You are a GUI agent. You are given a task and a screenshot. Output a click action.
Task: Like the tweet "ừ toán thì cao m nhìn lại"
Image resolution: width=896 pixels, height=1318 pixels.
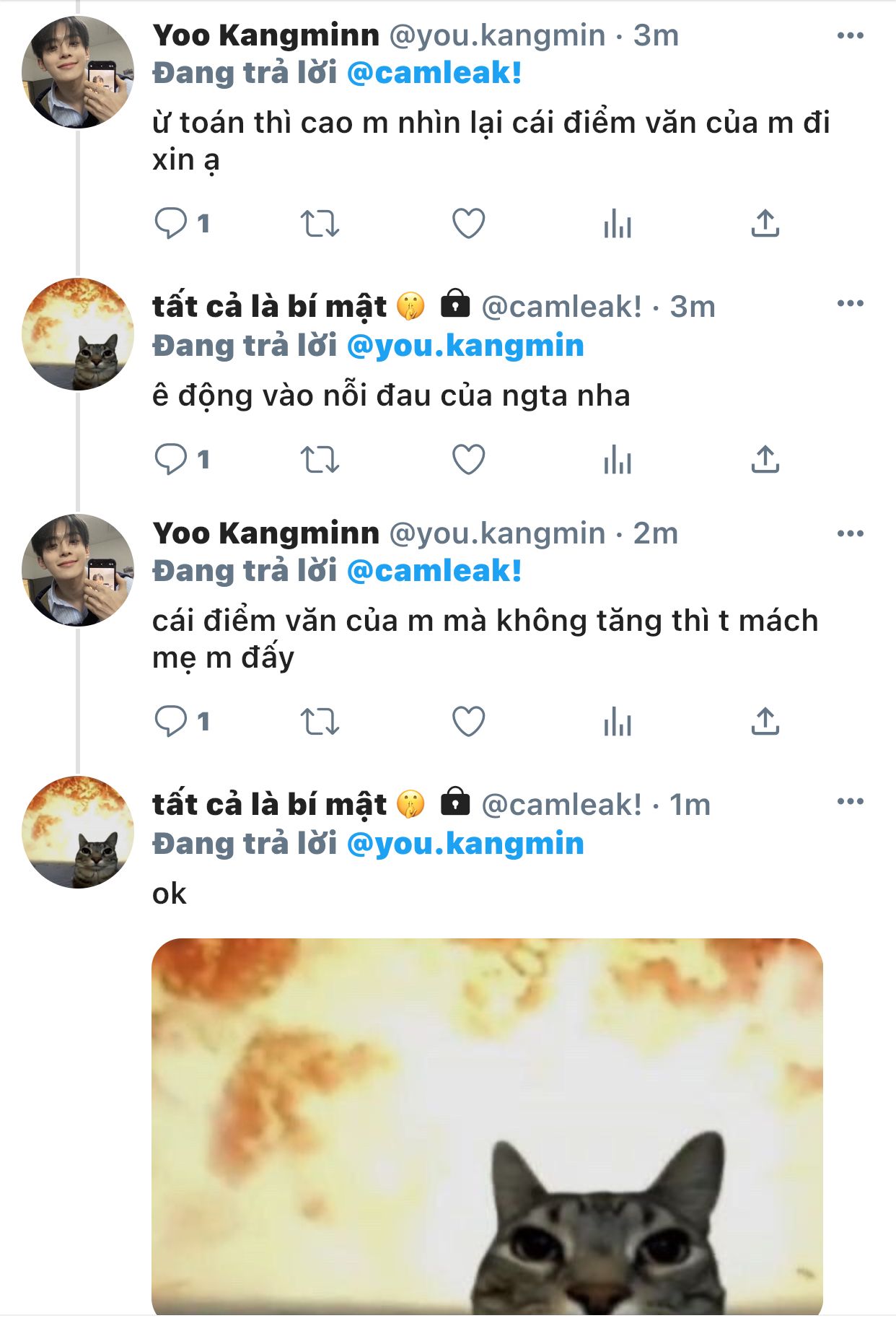[468, 224]
